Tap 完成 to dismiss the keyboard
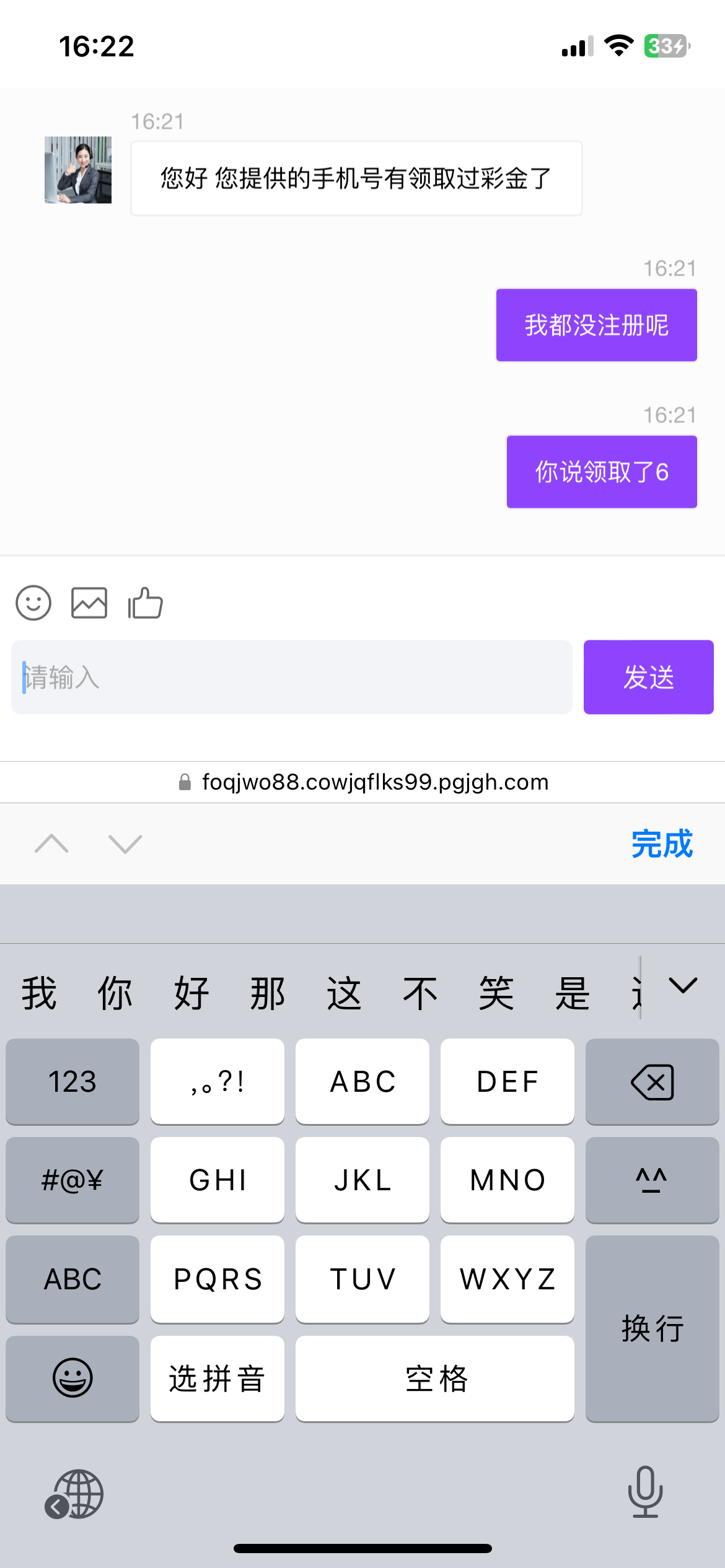The height and width of the screenshot is (1568, 725). (662, 843)
